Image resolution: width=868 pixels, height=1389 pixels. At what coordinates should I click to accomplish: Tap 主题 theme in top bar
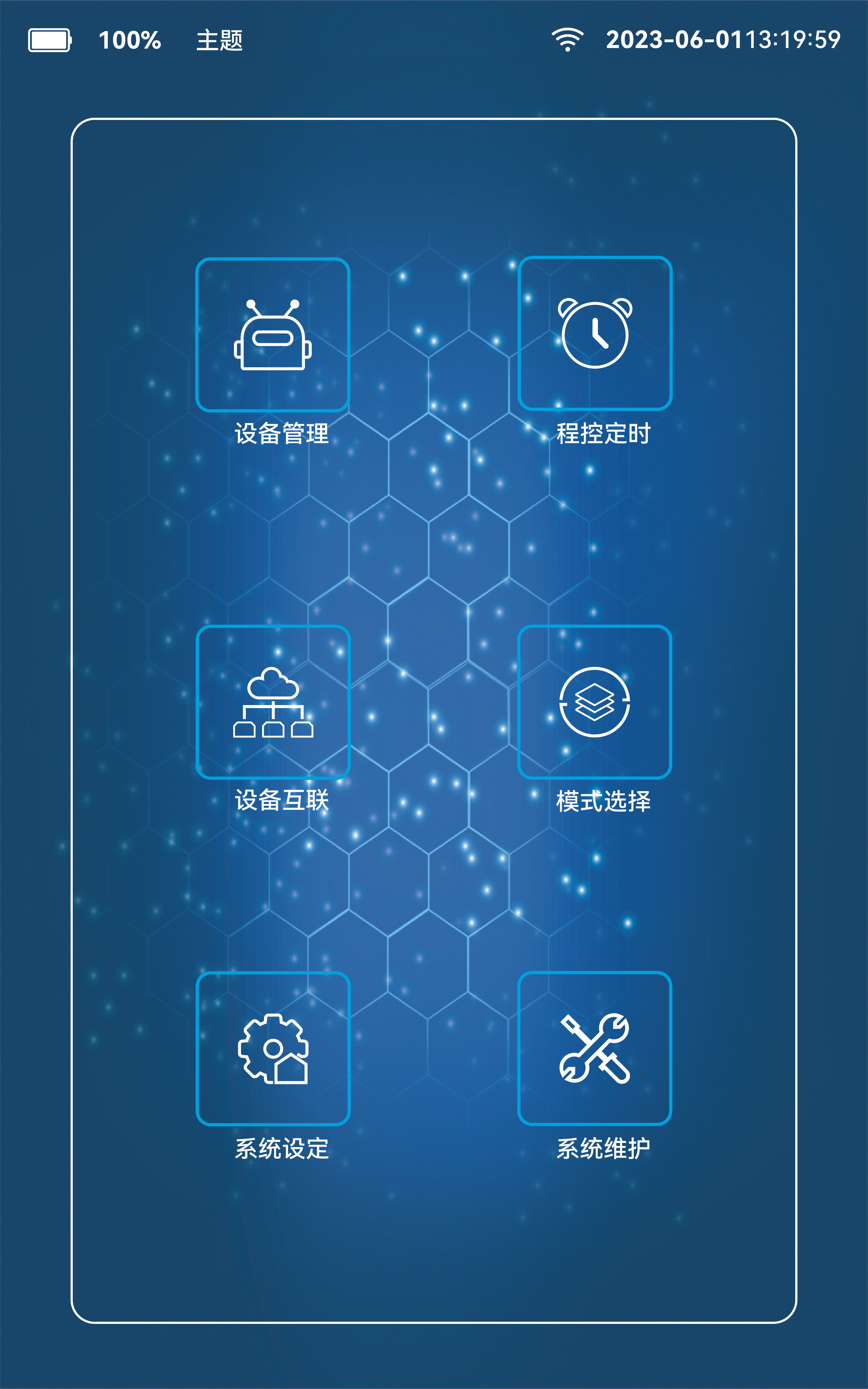219,41
